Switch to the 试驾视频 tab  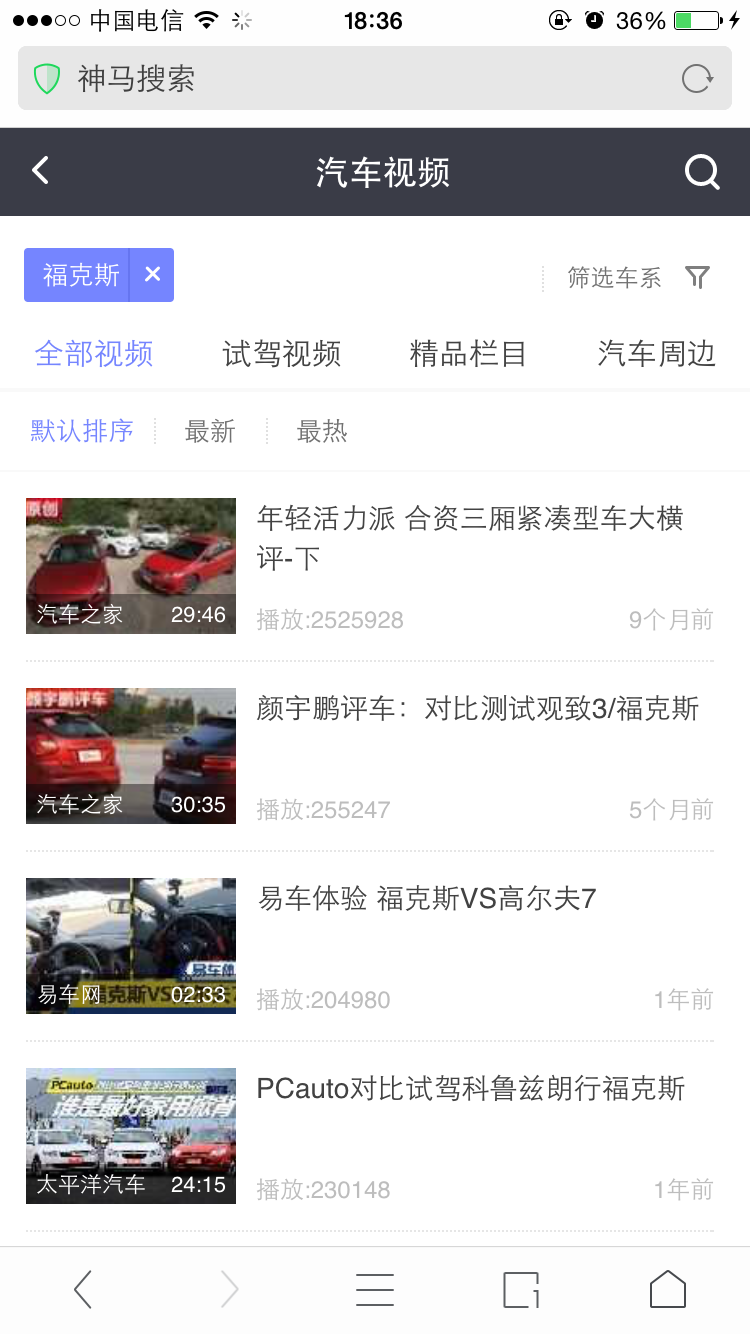[280, 353]
